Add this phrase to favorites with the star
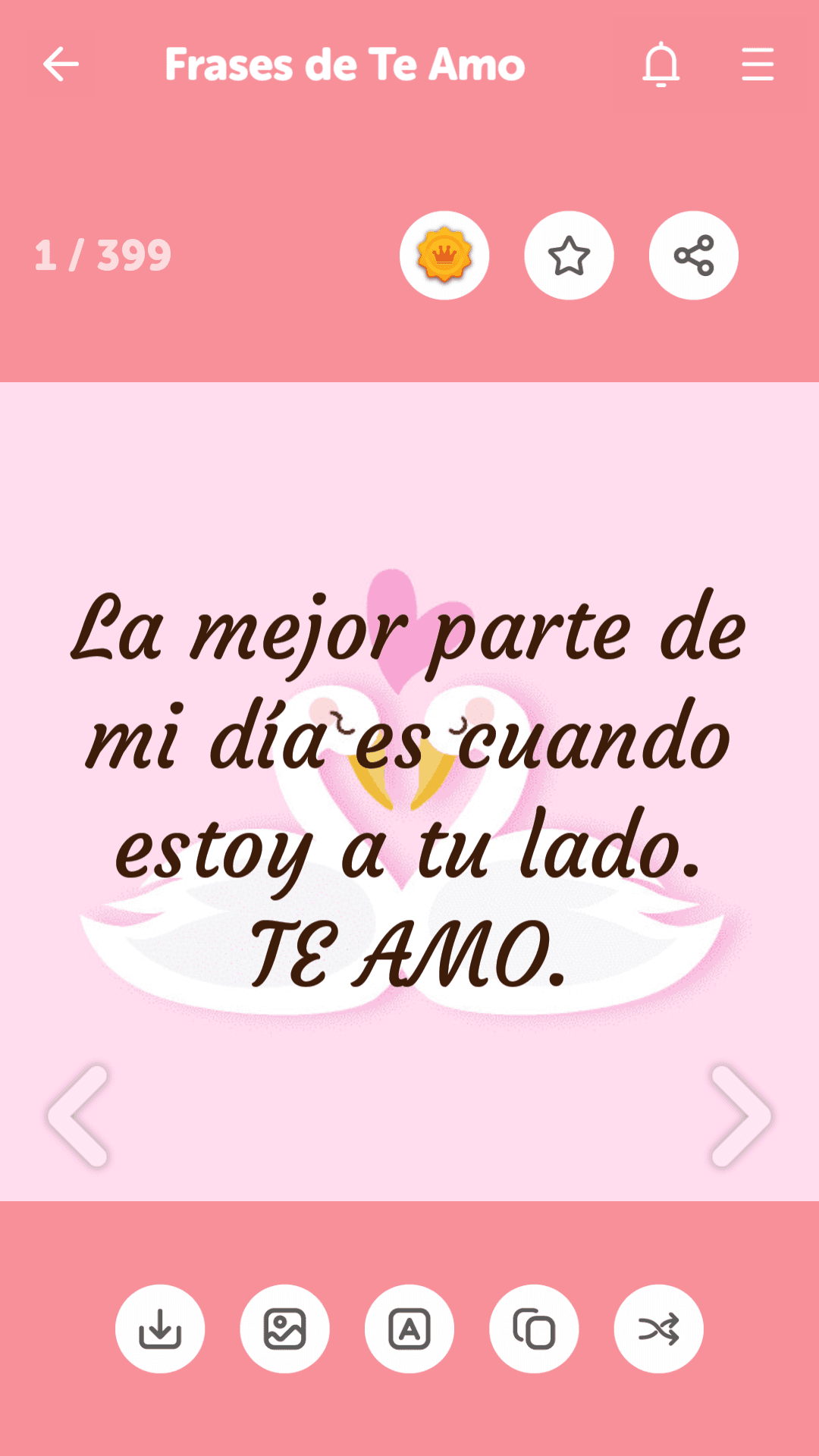 (569, 255)
